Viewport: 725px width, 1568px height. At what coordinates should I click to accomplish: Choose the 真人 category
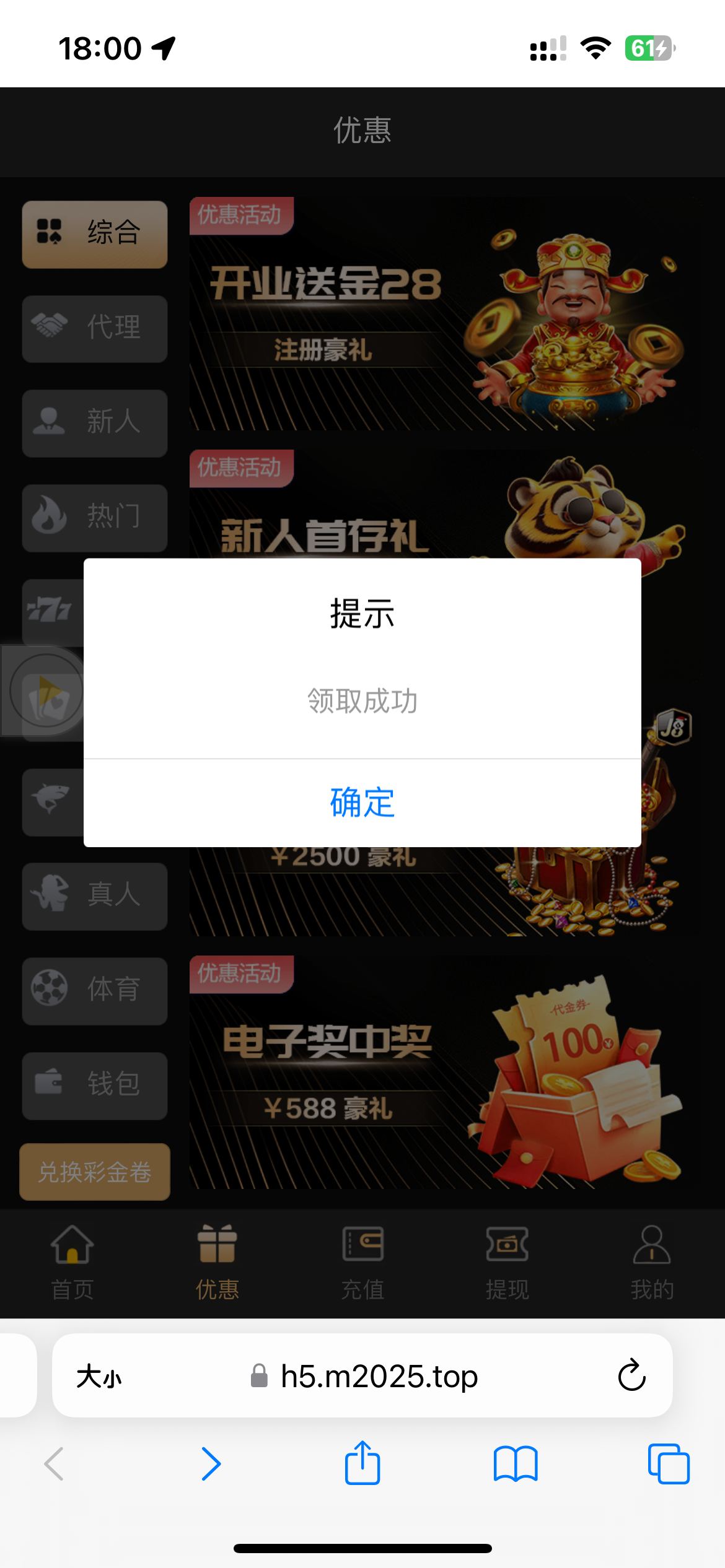pos(95,895)
